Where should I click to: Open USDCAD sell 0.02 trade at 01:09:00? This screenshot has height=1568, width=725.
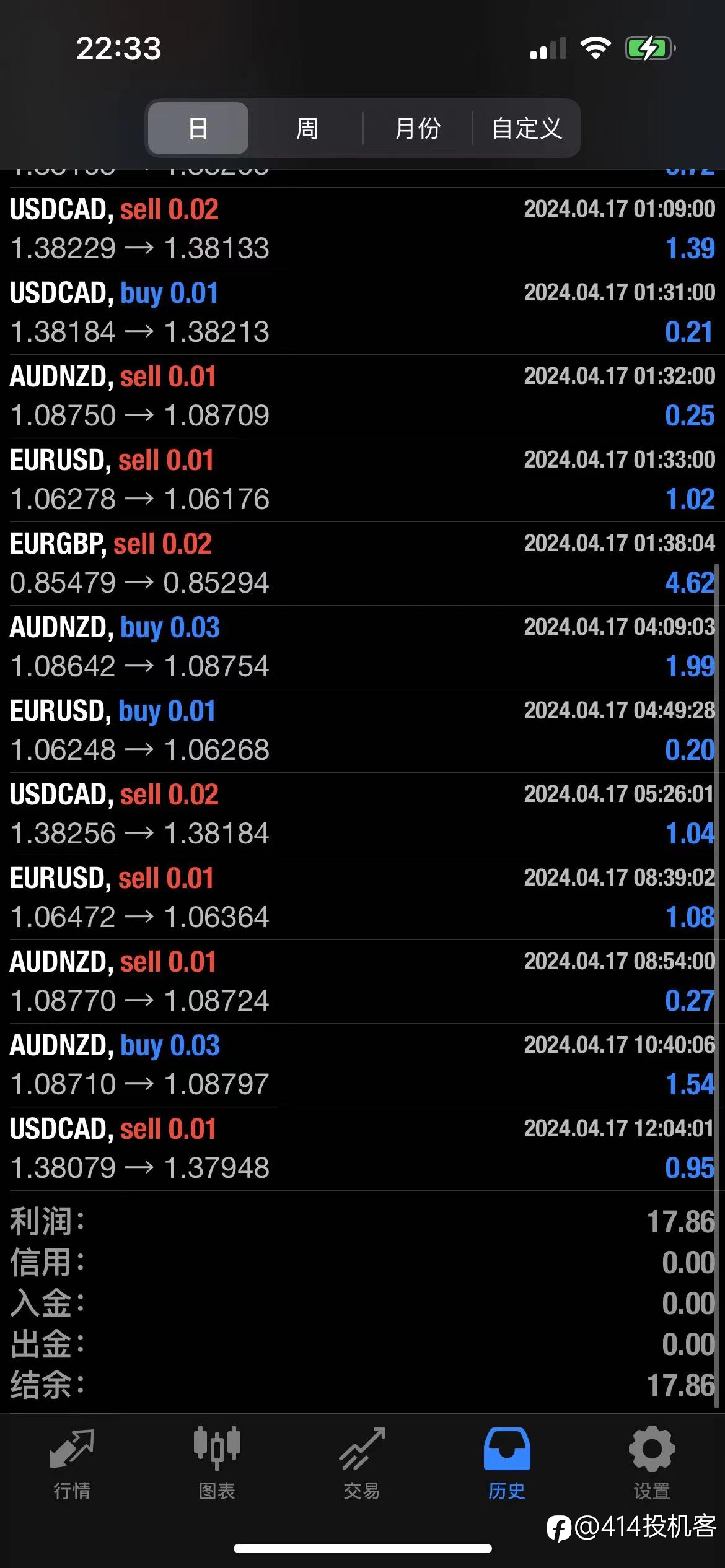(362, 229)
